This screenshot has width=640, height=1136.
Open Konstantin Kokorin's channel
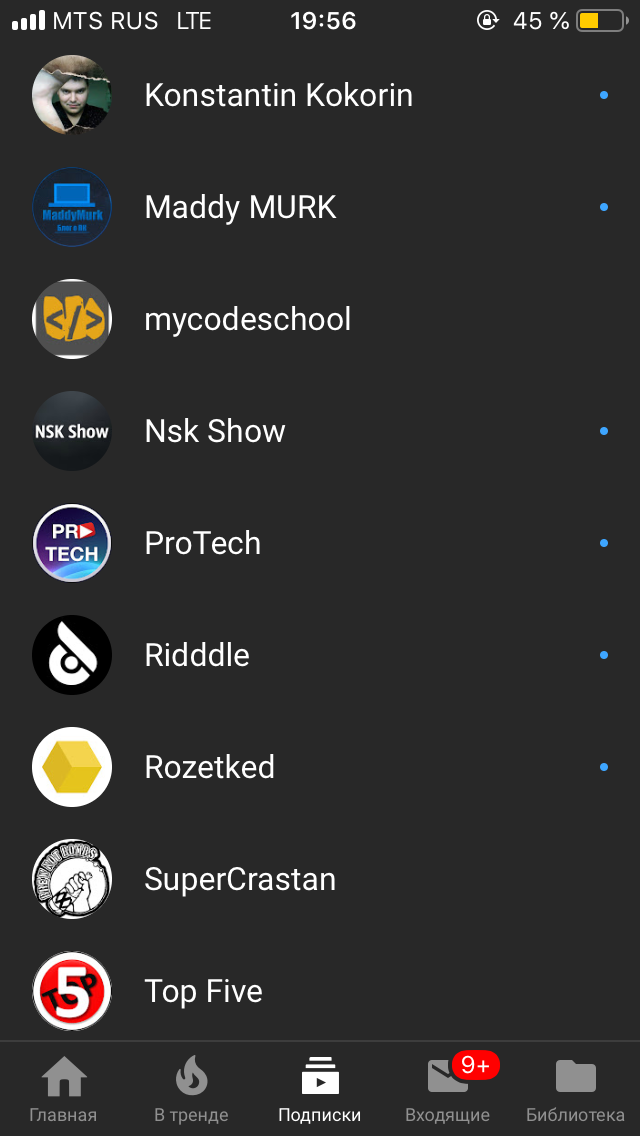pos(278,96)
